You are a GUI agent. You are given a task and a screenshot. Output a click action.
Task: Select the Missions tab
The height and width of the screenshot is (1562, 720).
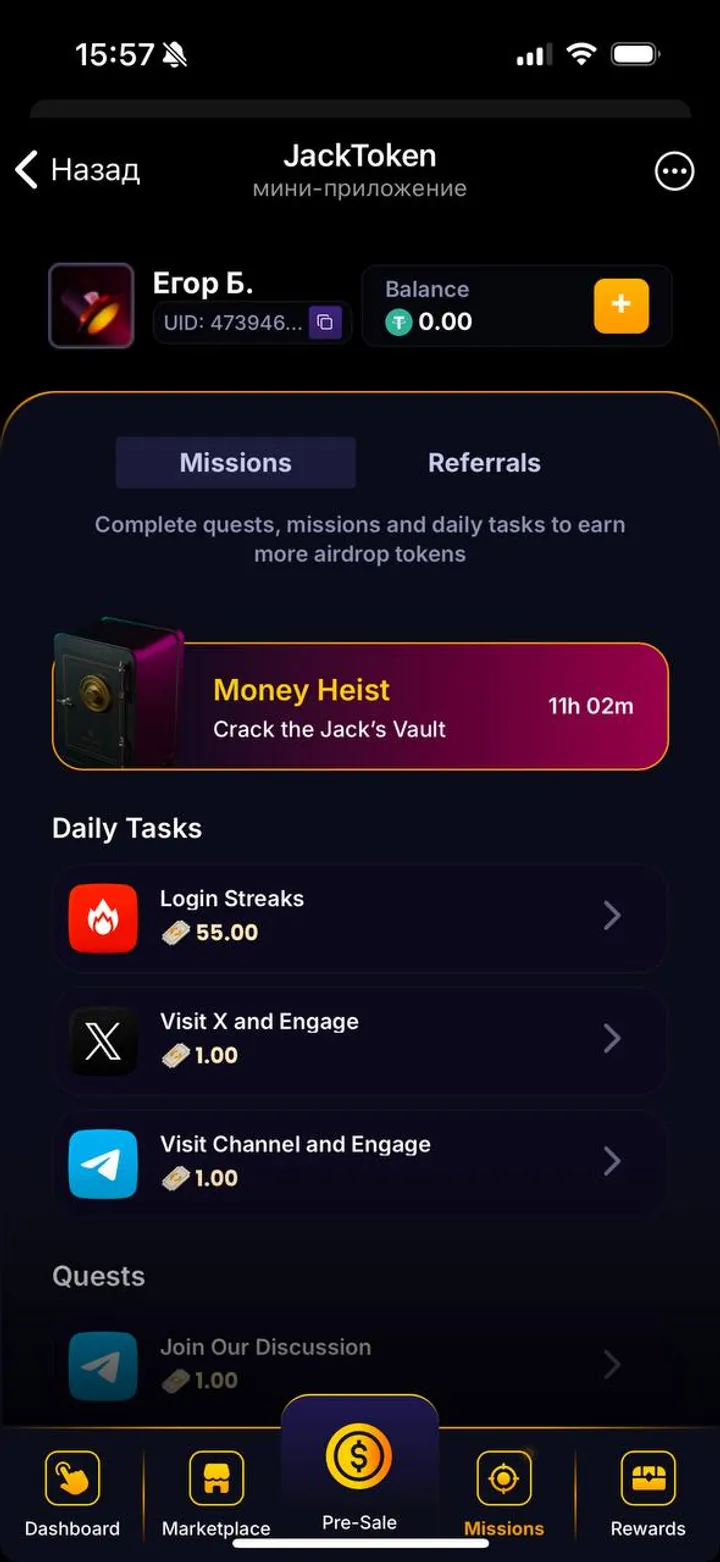[x=235, y=462]
